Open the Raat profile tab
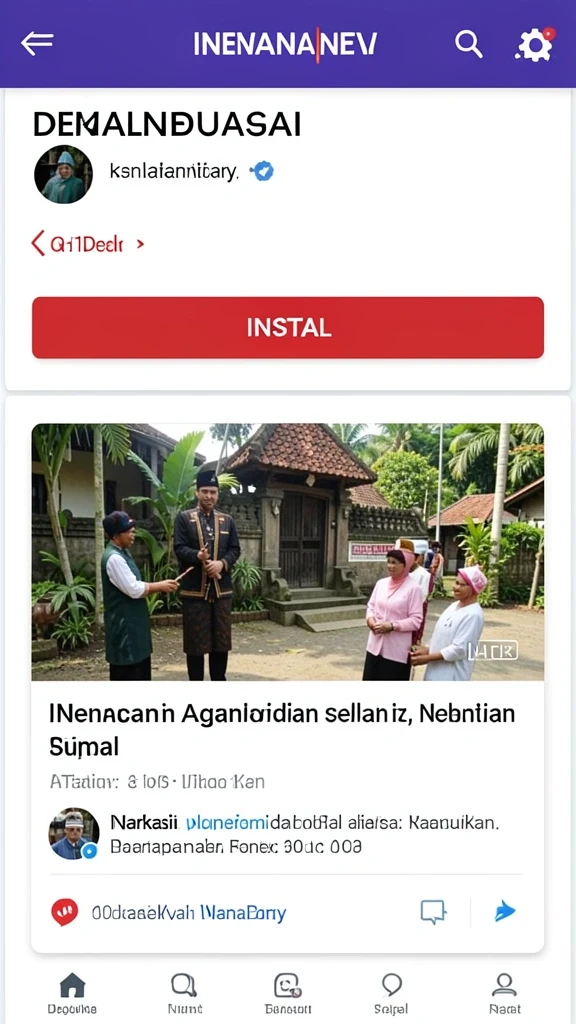The width and height of the screenshot is (576, 1024). (x=505, y=993)
